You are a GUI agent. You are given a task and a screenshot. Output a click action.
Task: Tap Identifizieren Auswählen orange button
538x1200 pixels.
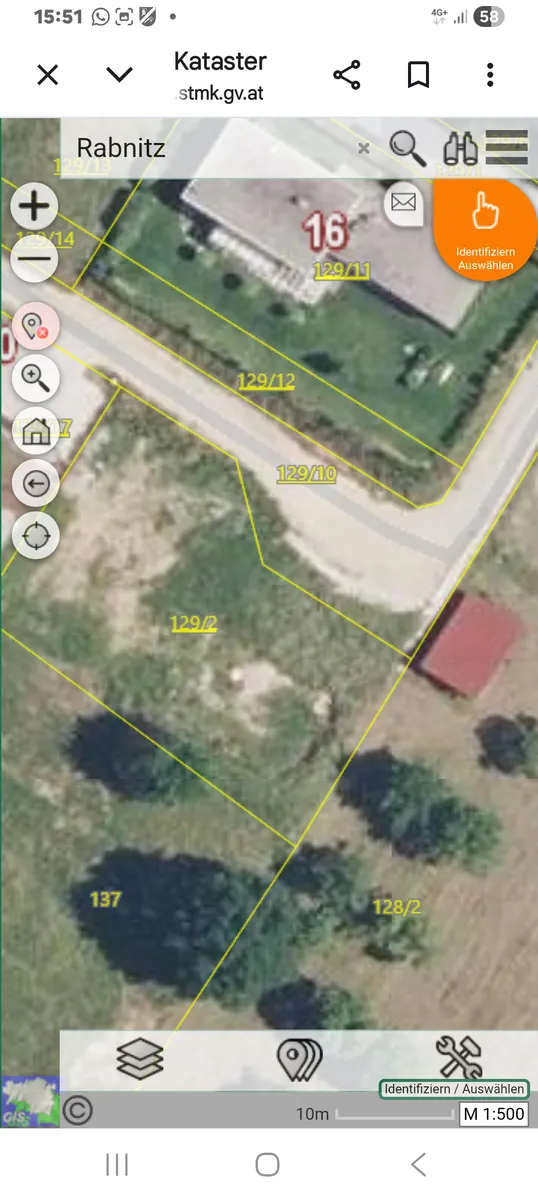tap(486, 229)
